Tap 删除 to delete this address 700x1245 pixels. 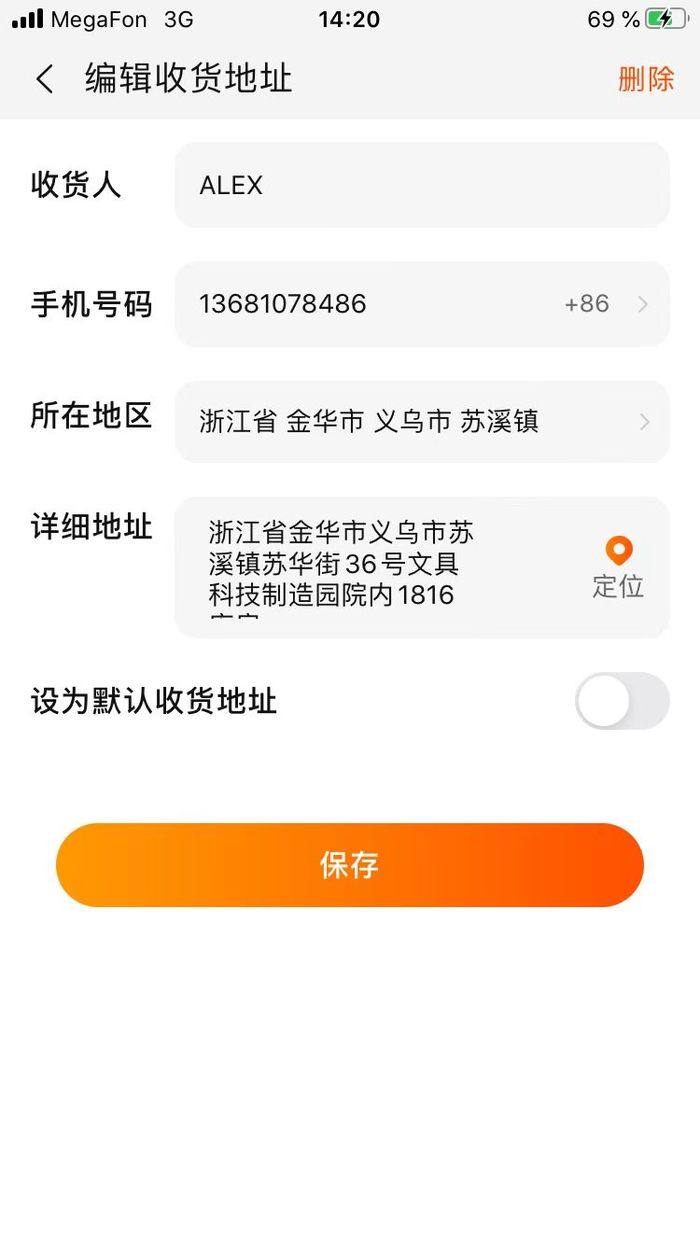point(646,79)
